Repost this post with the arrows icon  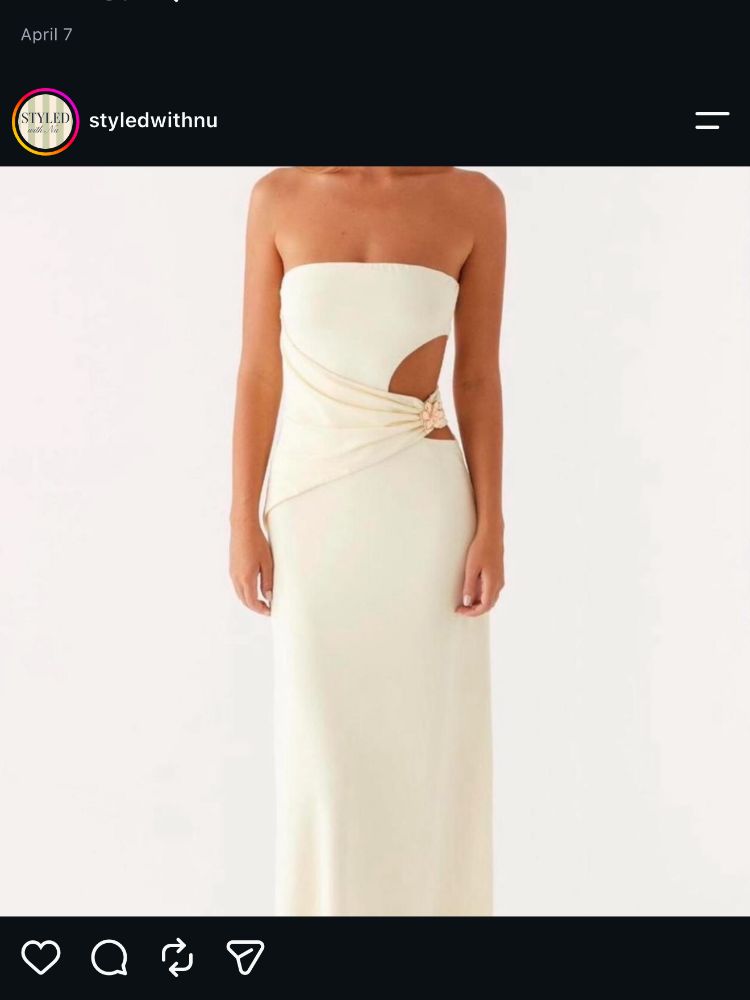pyautogui.click(x=177, y=957)
